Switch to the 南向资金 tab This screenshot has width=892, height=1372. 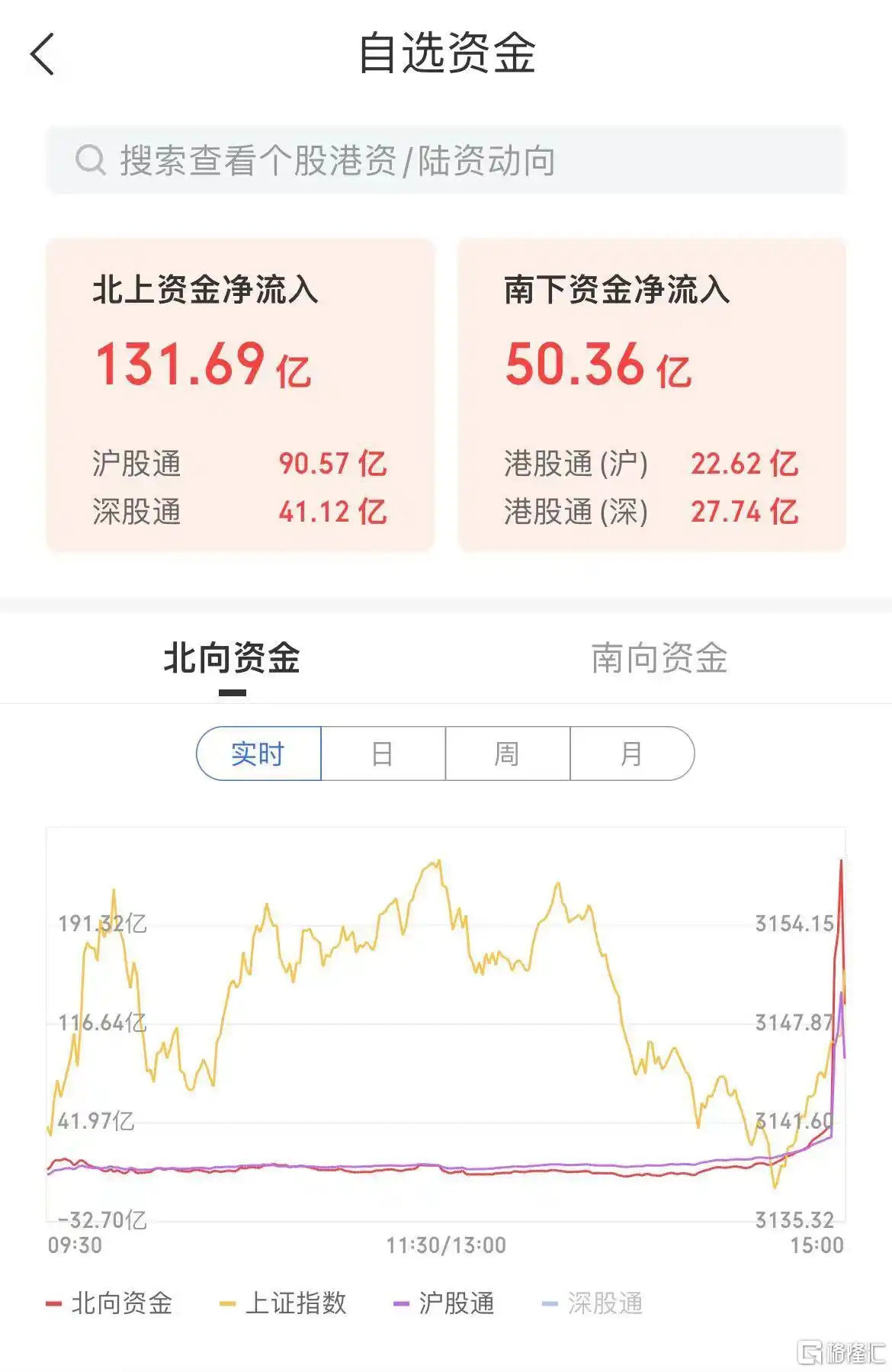point(660,660)
